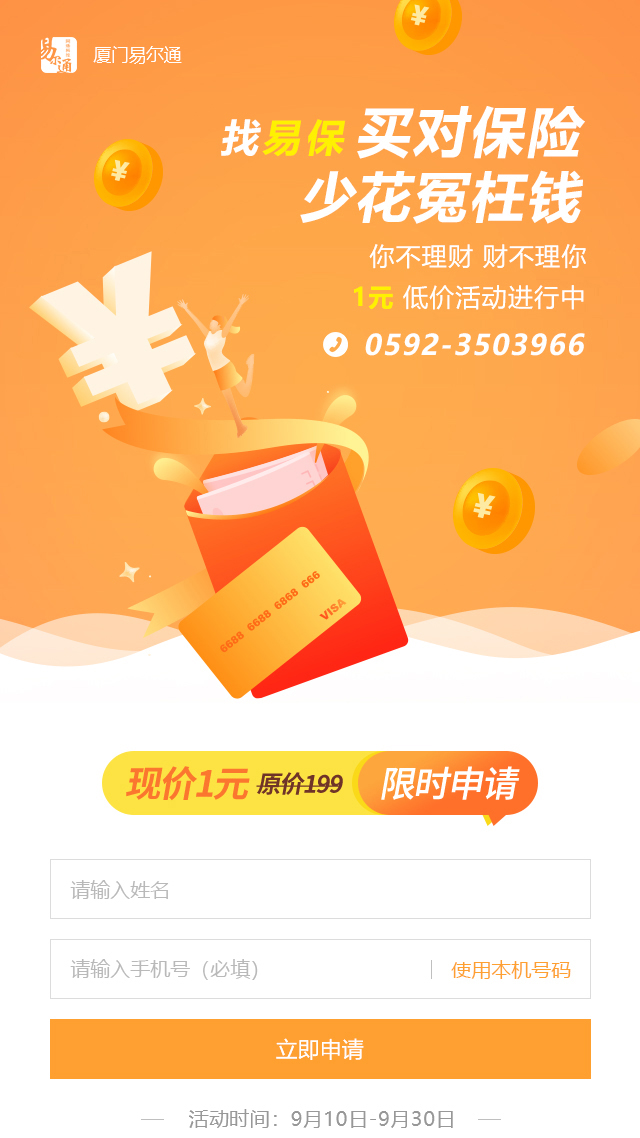Tap the 请输入姓名 name field

pos(320,889)
